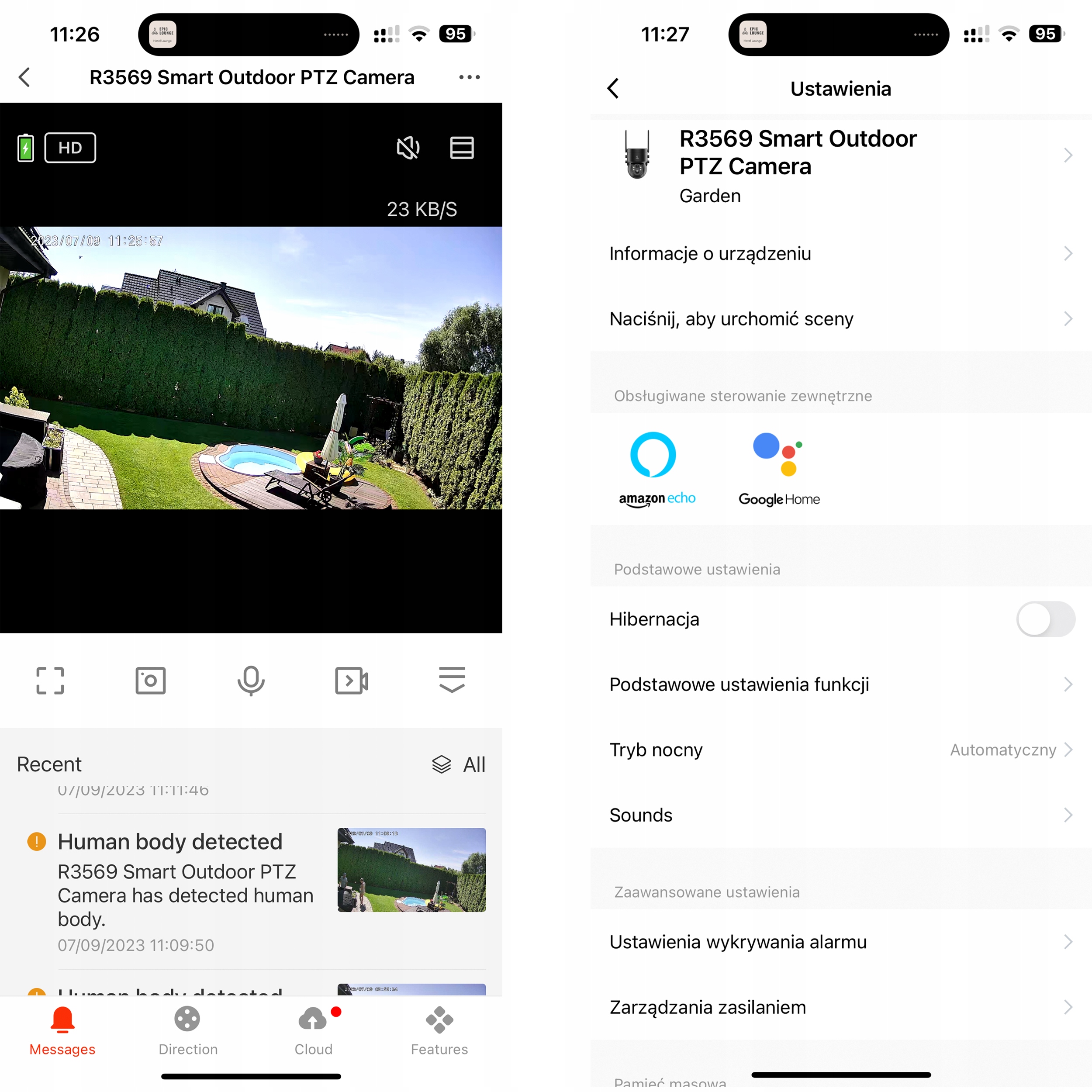Screen dimensions: 1092x1092
Task: Go back from Ustawienia screen
Action: click(x=613, y=89)
